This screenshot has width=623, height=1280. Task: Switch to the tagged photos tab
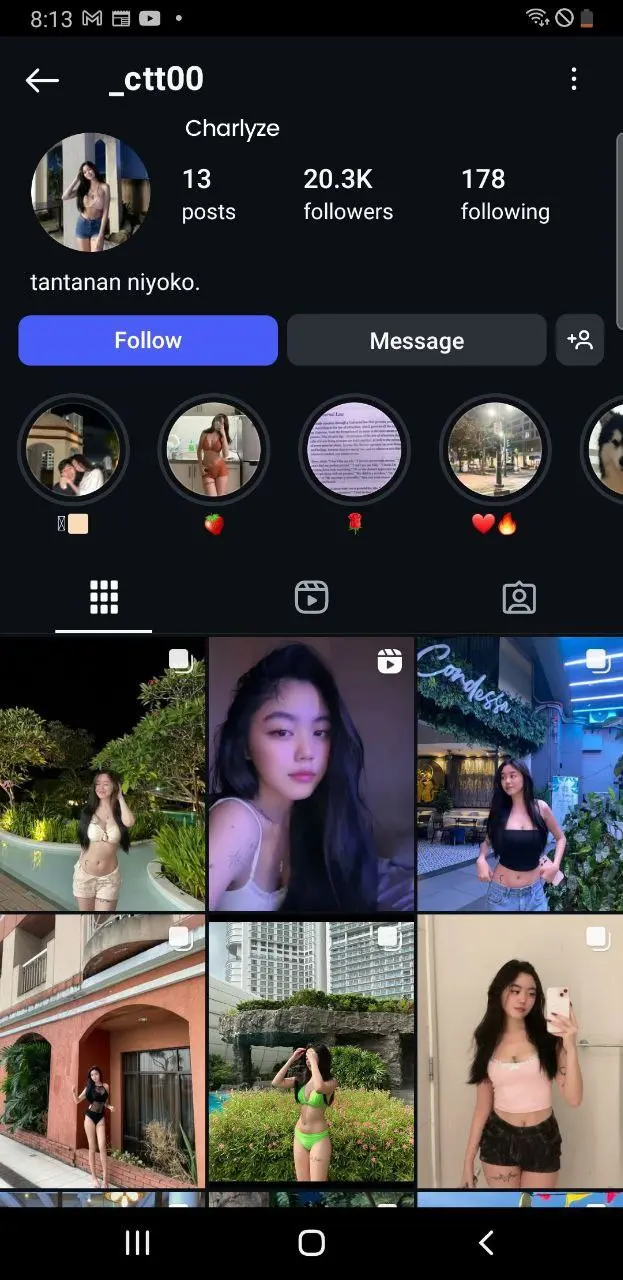coord(519,597)
